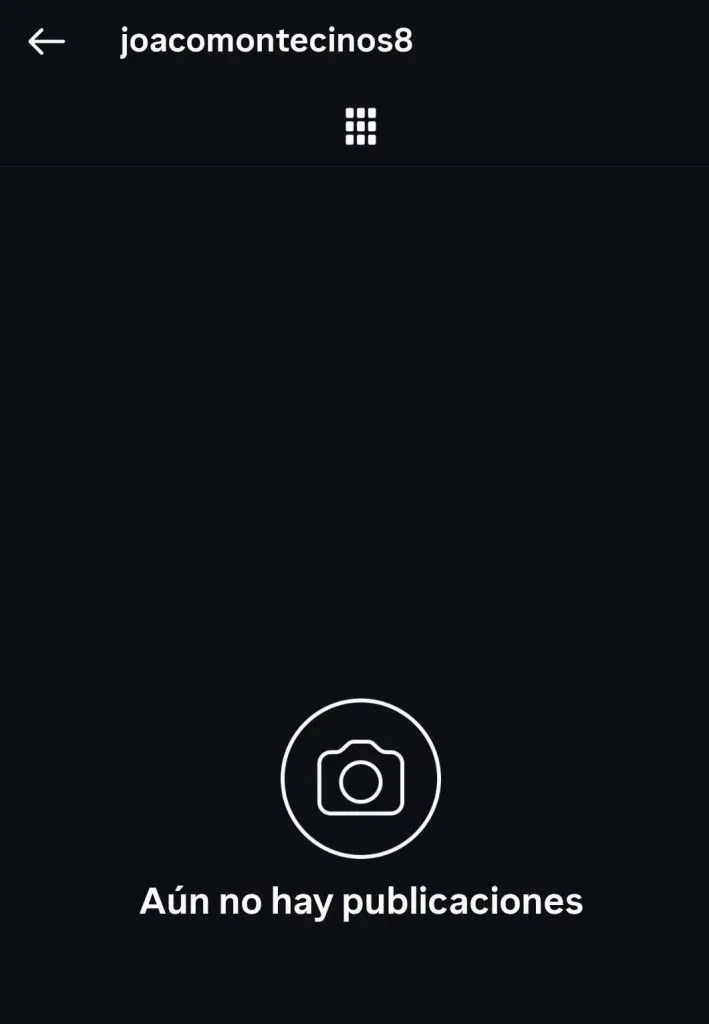
Task: Go back using the arrow icon
Action: click(46, 41)
